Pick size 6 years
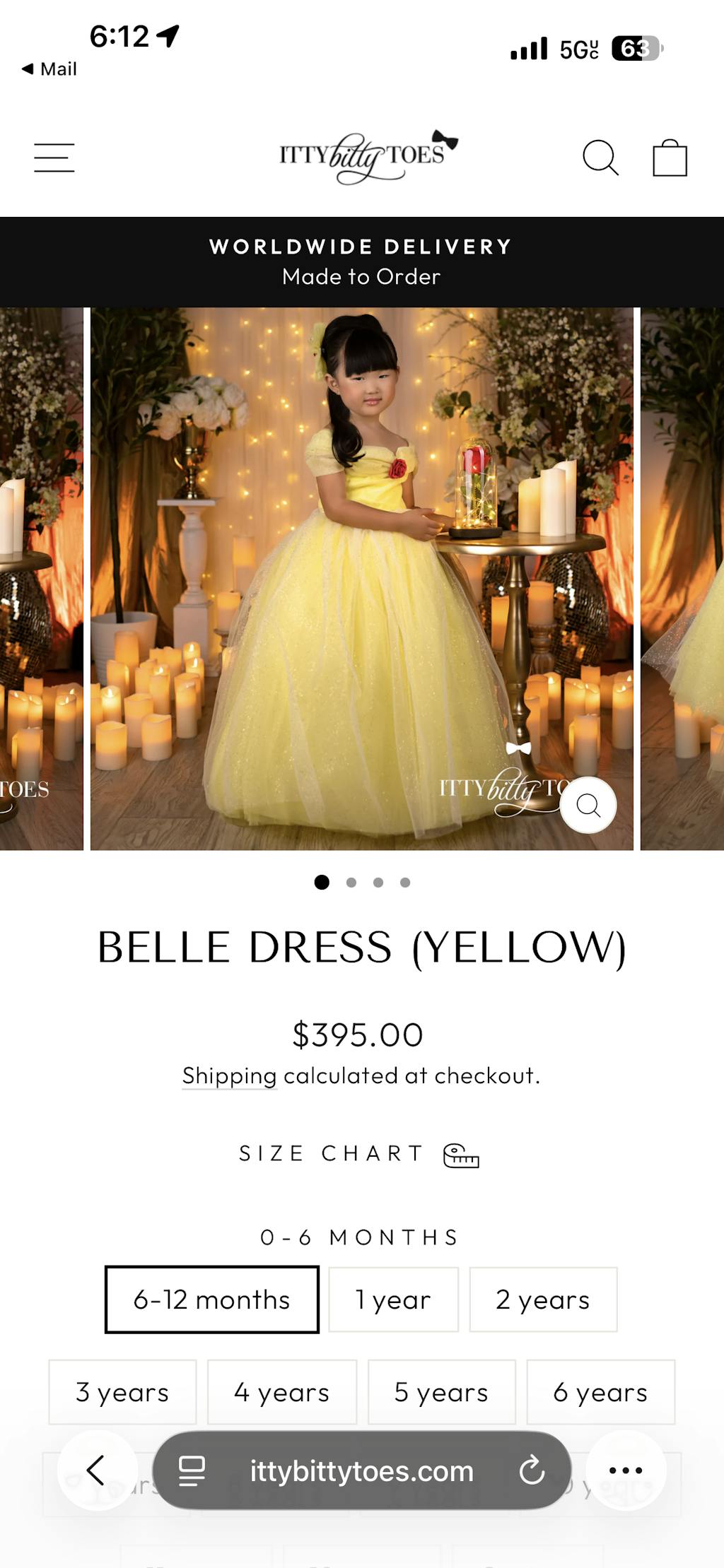This screenshot has width=724, height=1568. tap(600, 1392)
